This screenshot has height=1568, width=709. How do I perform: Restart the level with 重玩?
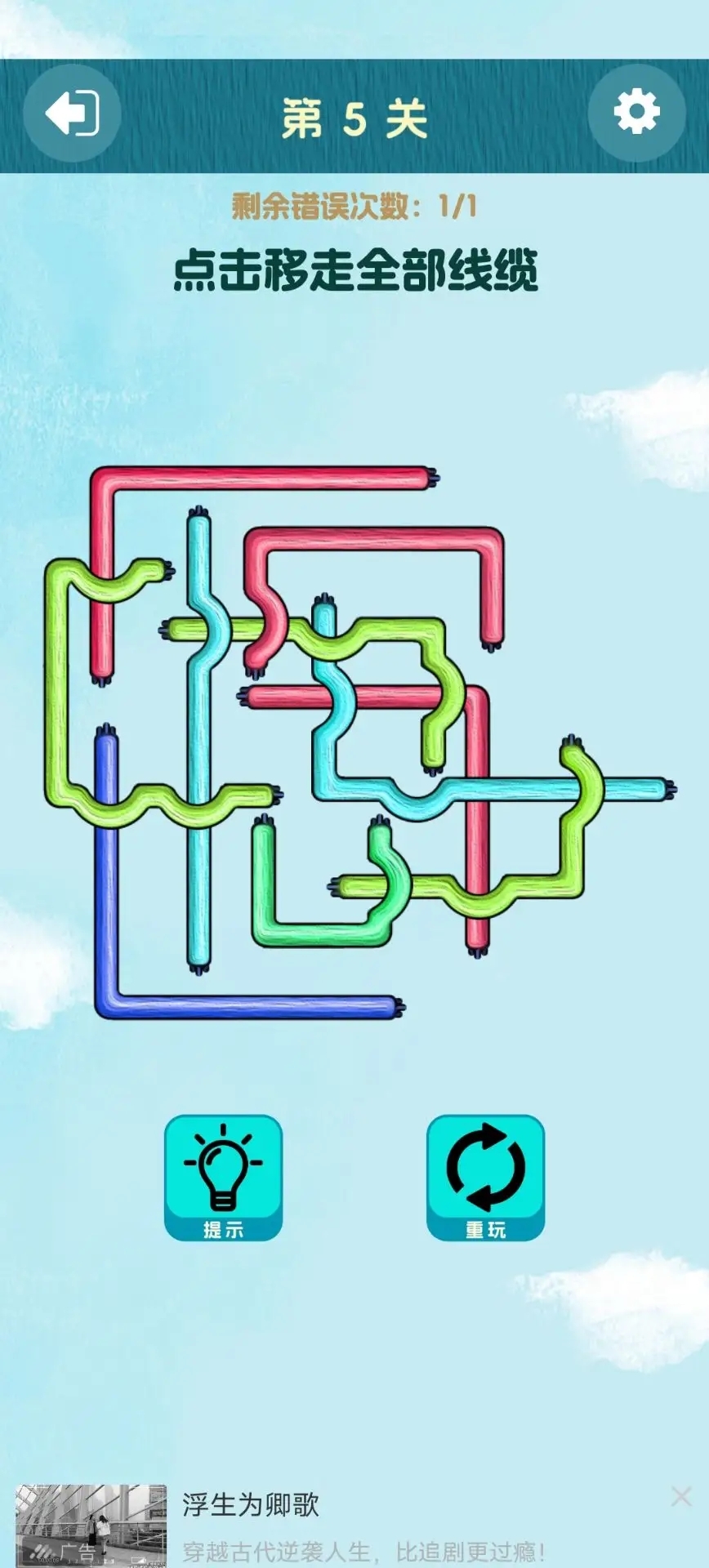click(x=485, y=1177)
